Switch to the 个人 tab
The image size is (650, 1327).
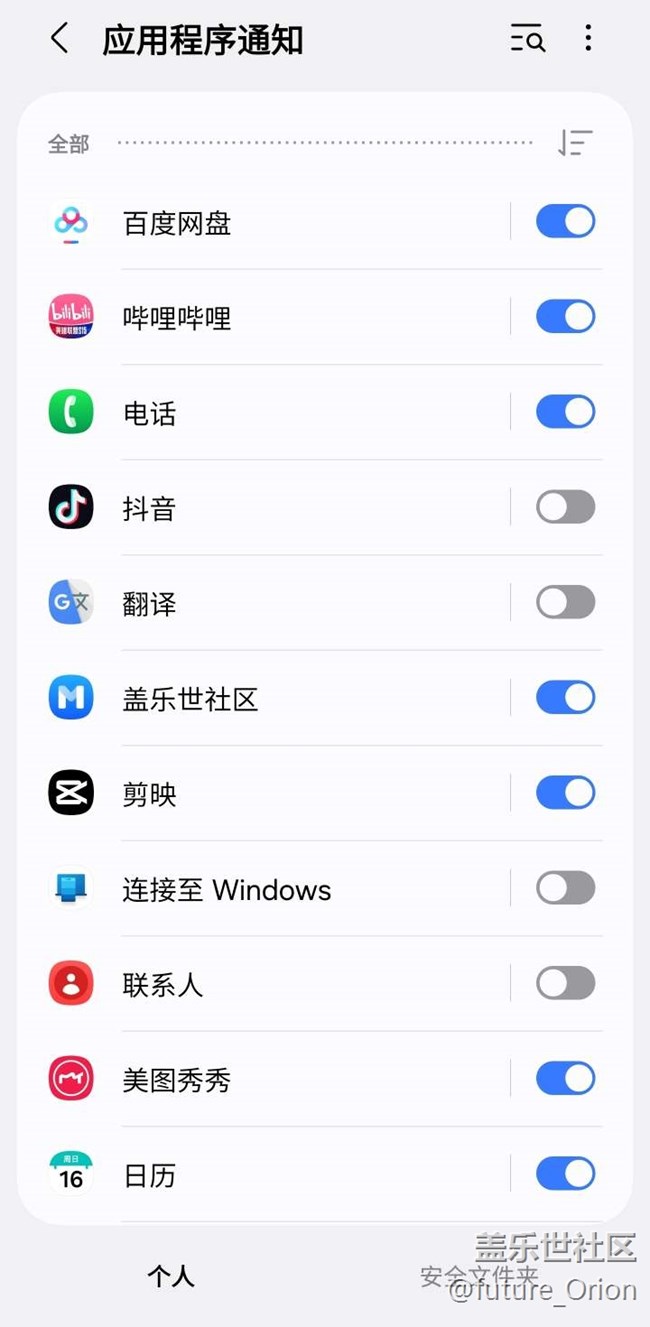pos(171,1276)
